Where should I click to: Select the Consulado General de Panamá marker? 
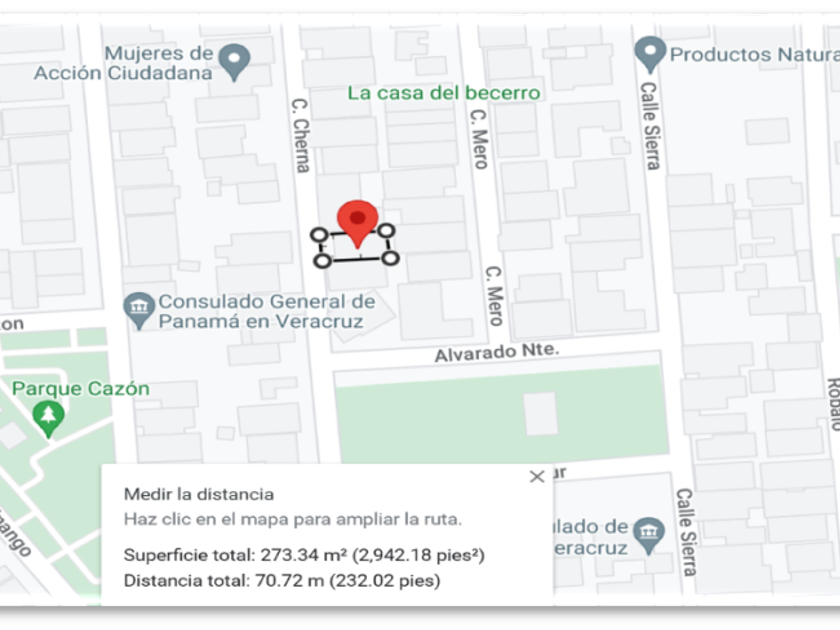point(139,309)
